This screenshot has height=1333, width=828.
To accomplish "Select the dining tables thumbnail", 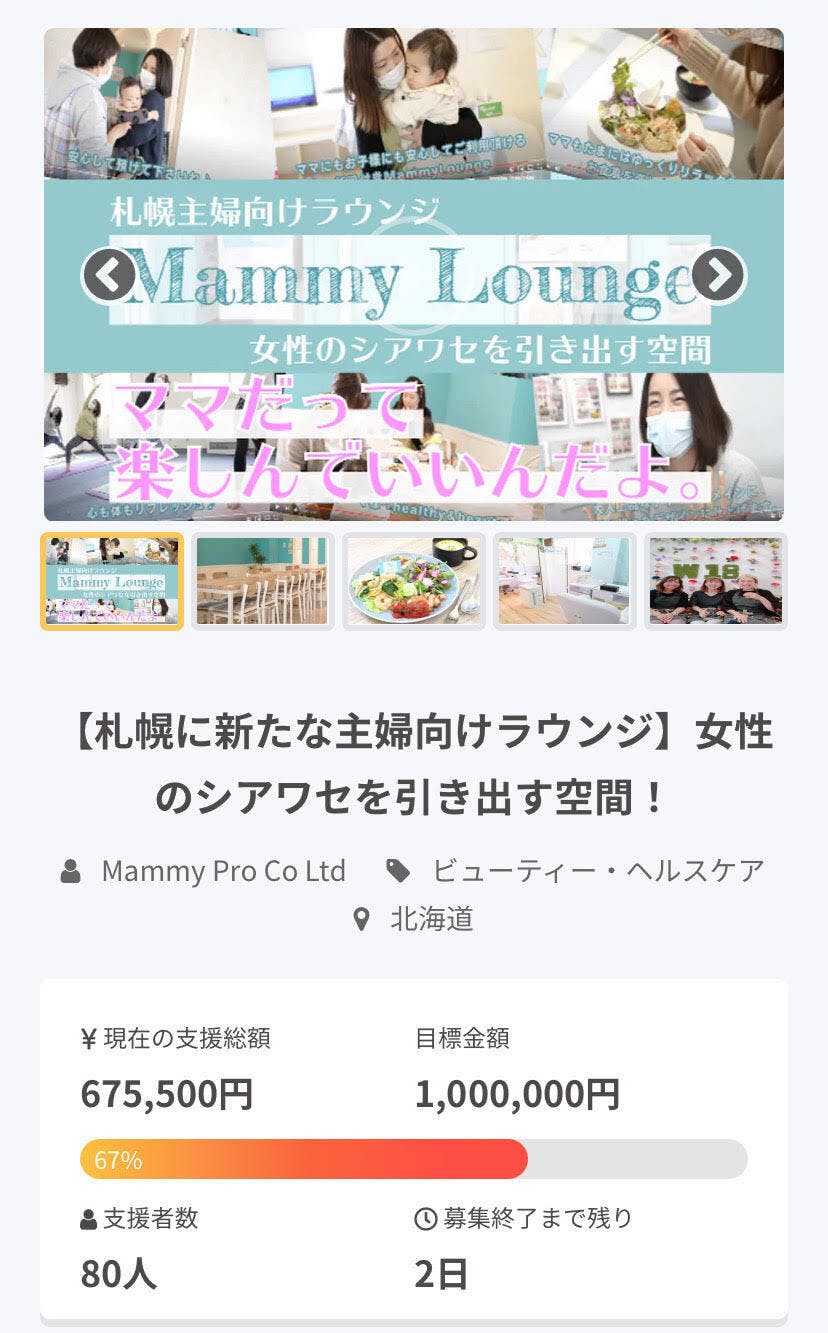I will 262,581.
